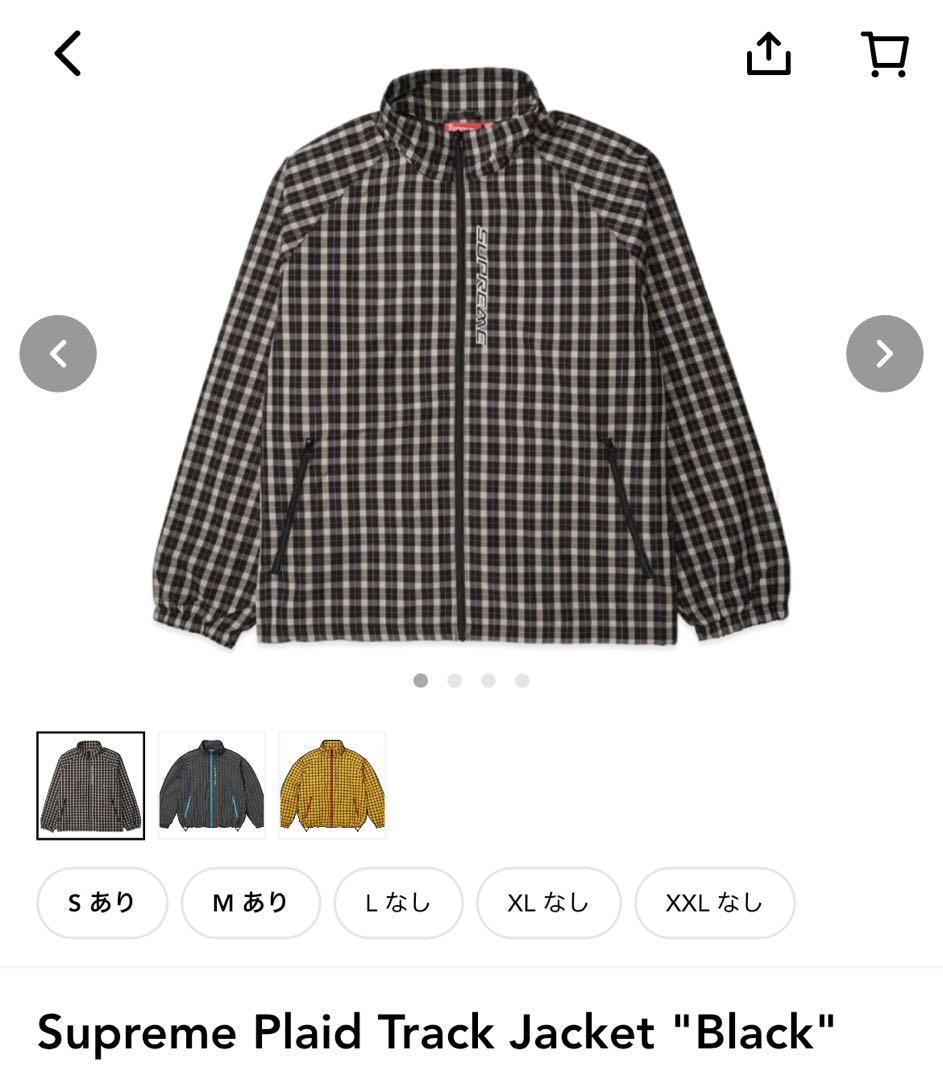This screenshot has width=943, height=1080.
Task: Select the third carousel page indicator dot
Action: click(488, 680)
